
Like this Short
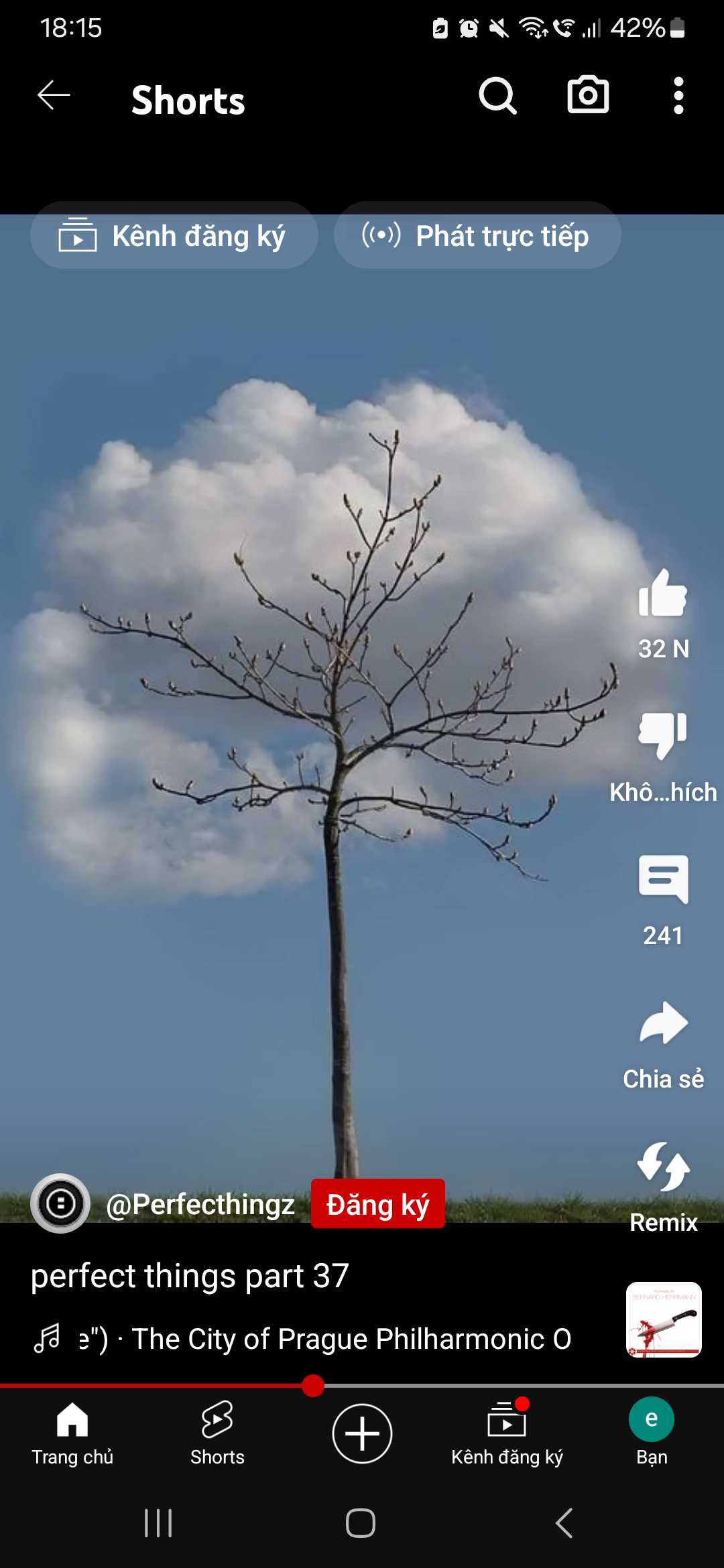pos(663,594)
